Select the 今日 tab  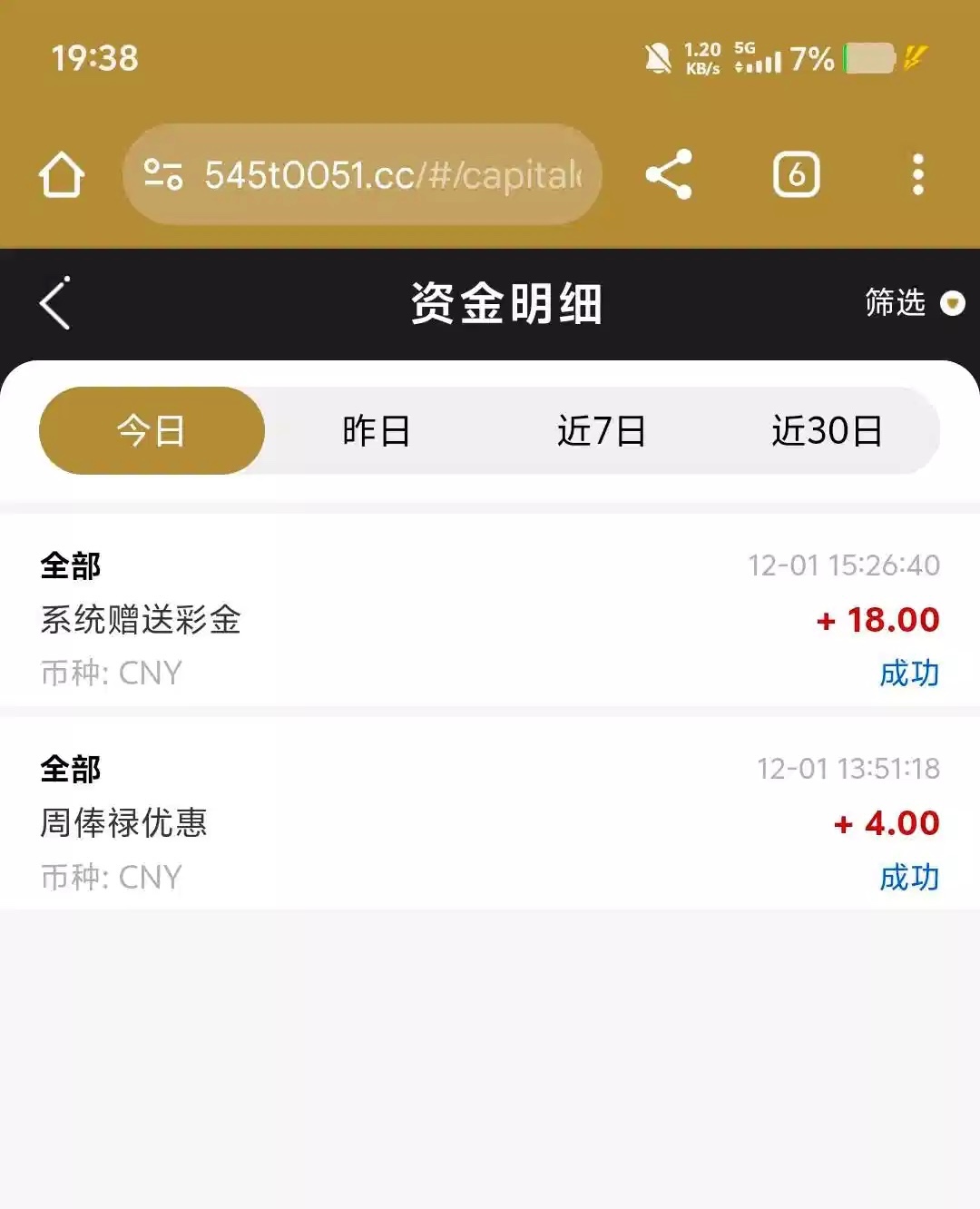coord(152,431)
